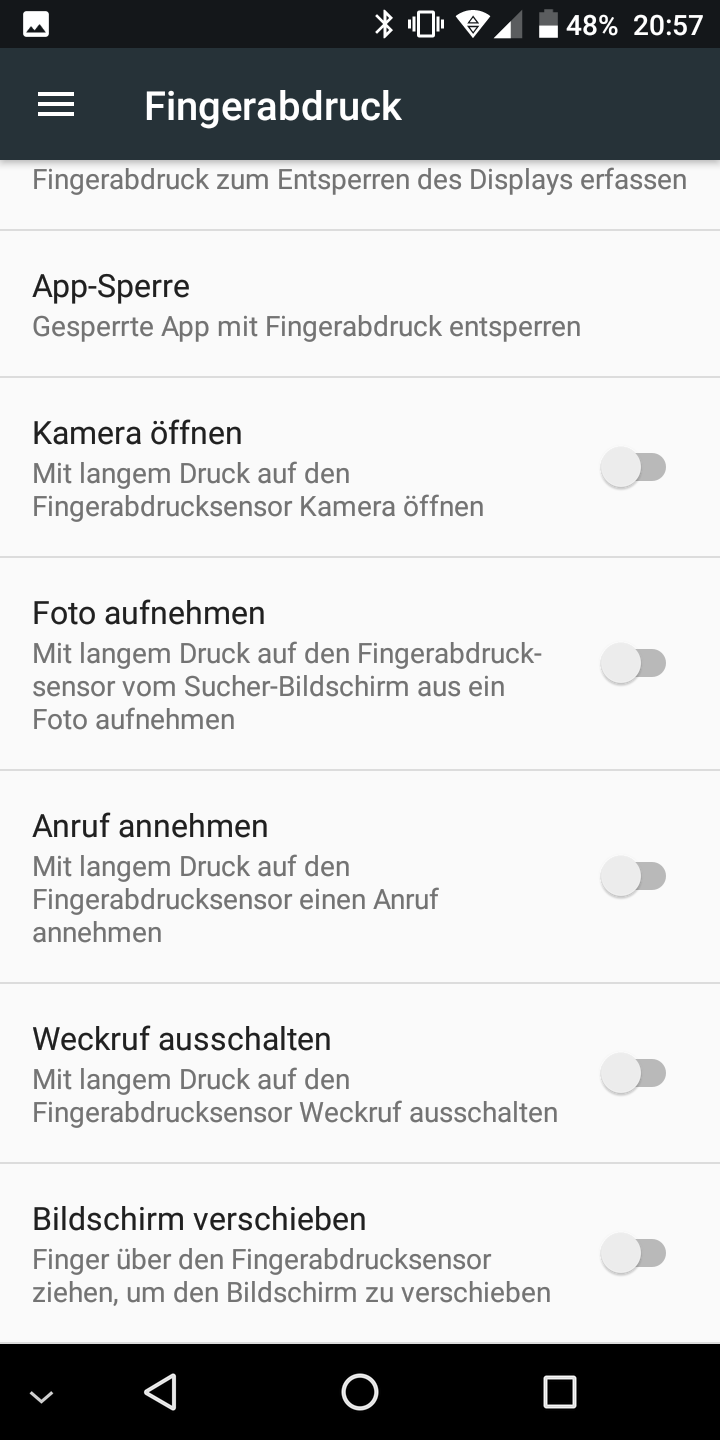Enable the Kamera öffnen switch

pos(633,468)
